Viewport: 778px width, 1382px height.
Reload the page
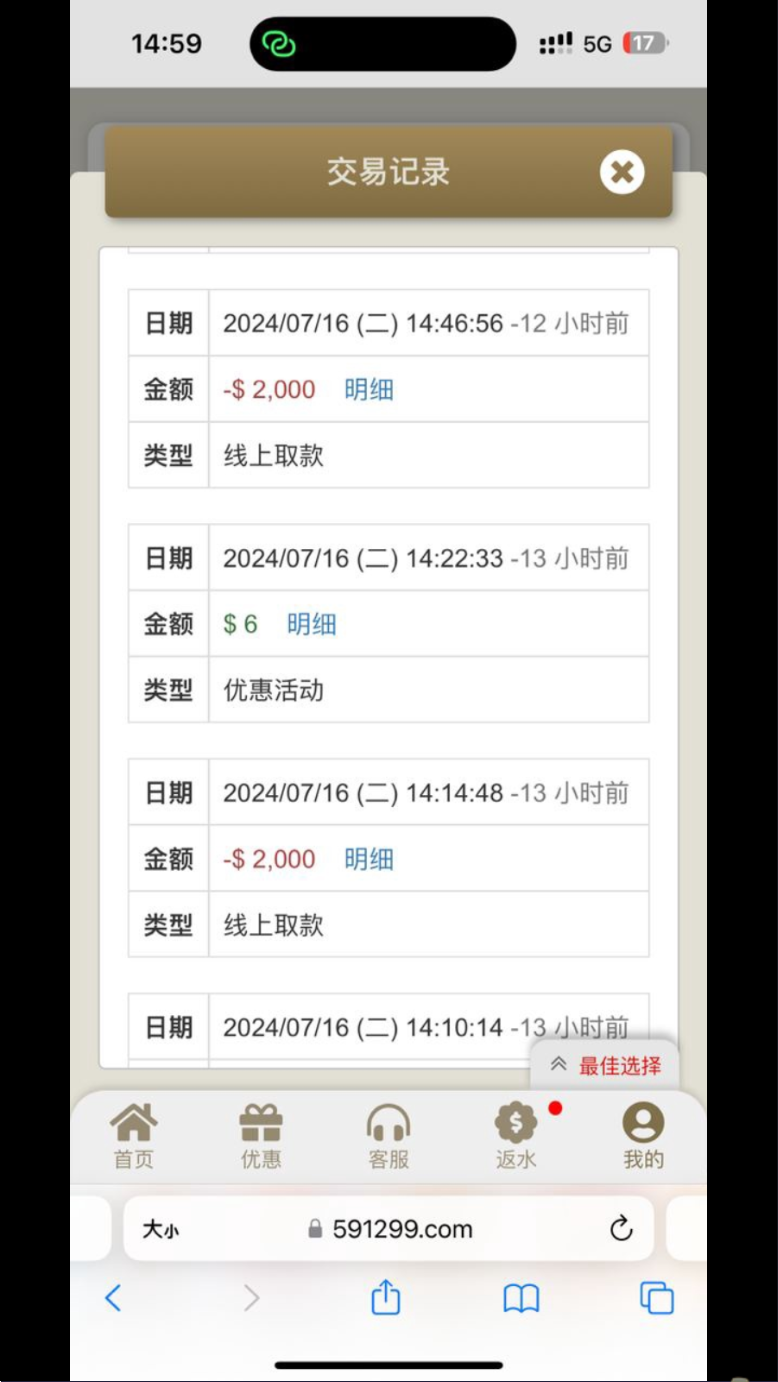[x=621, y=1229]
